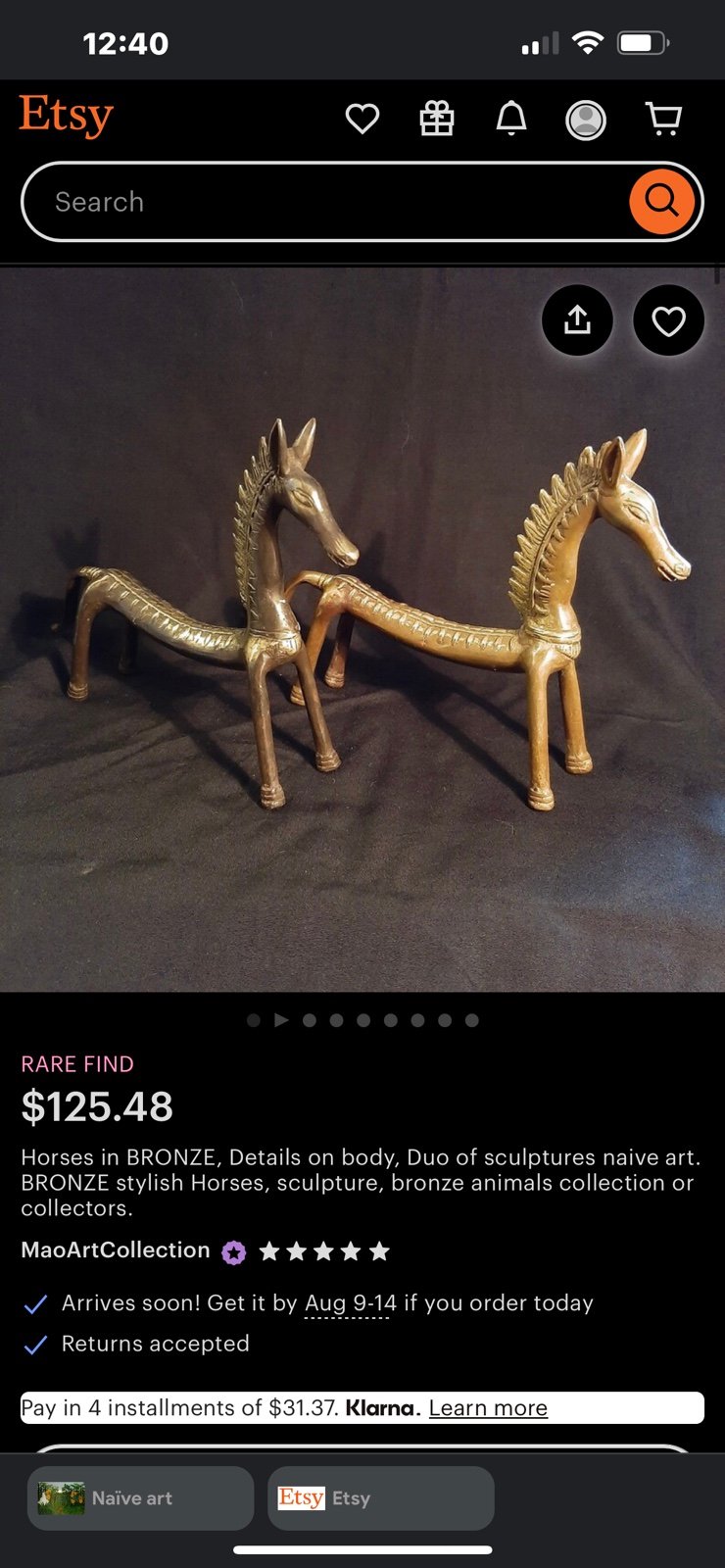Tap the Search field
The width and height of the screenshot is (725, 1568).
click(323, 202)
